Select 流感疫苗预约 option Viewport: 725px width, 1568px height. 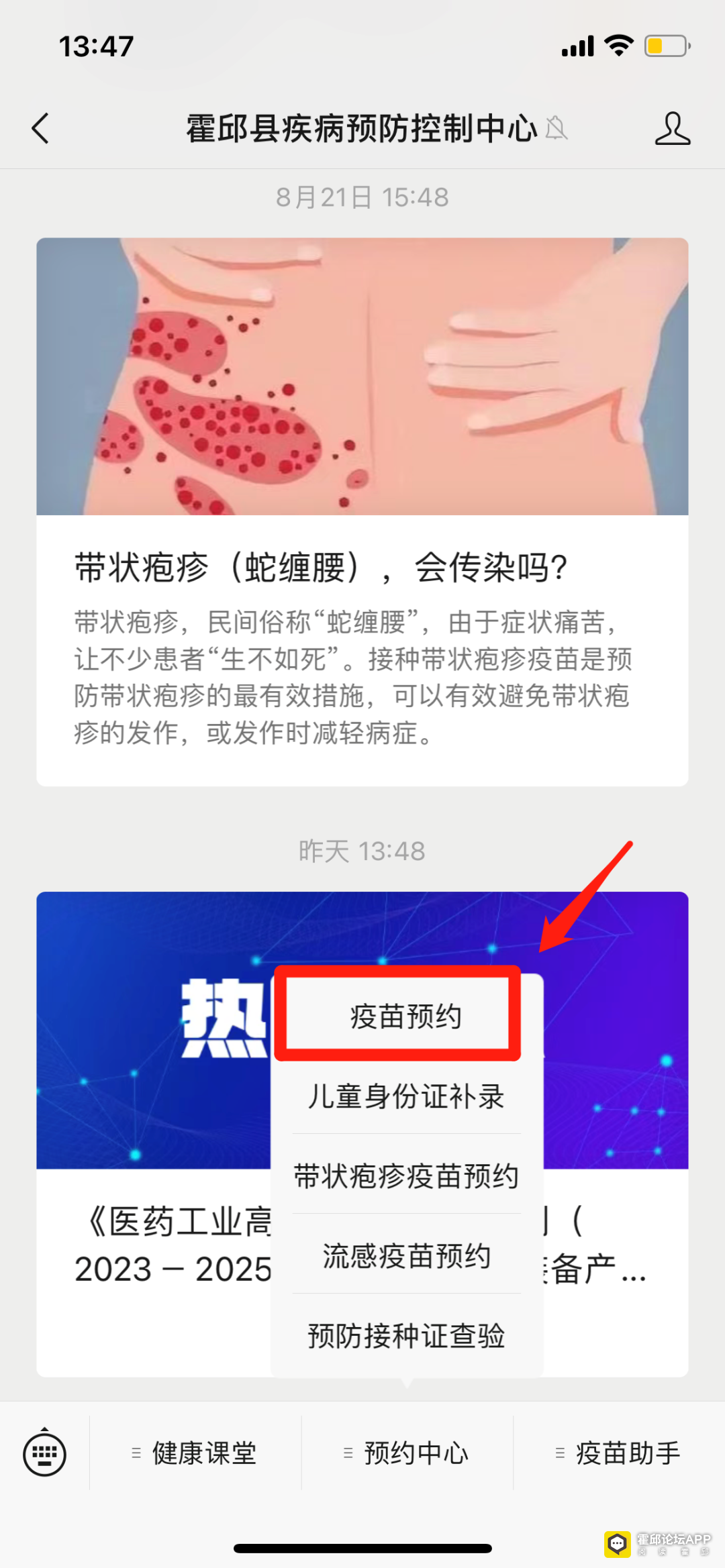pos(405,1256)
